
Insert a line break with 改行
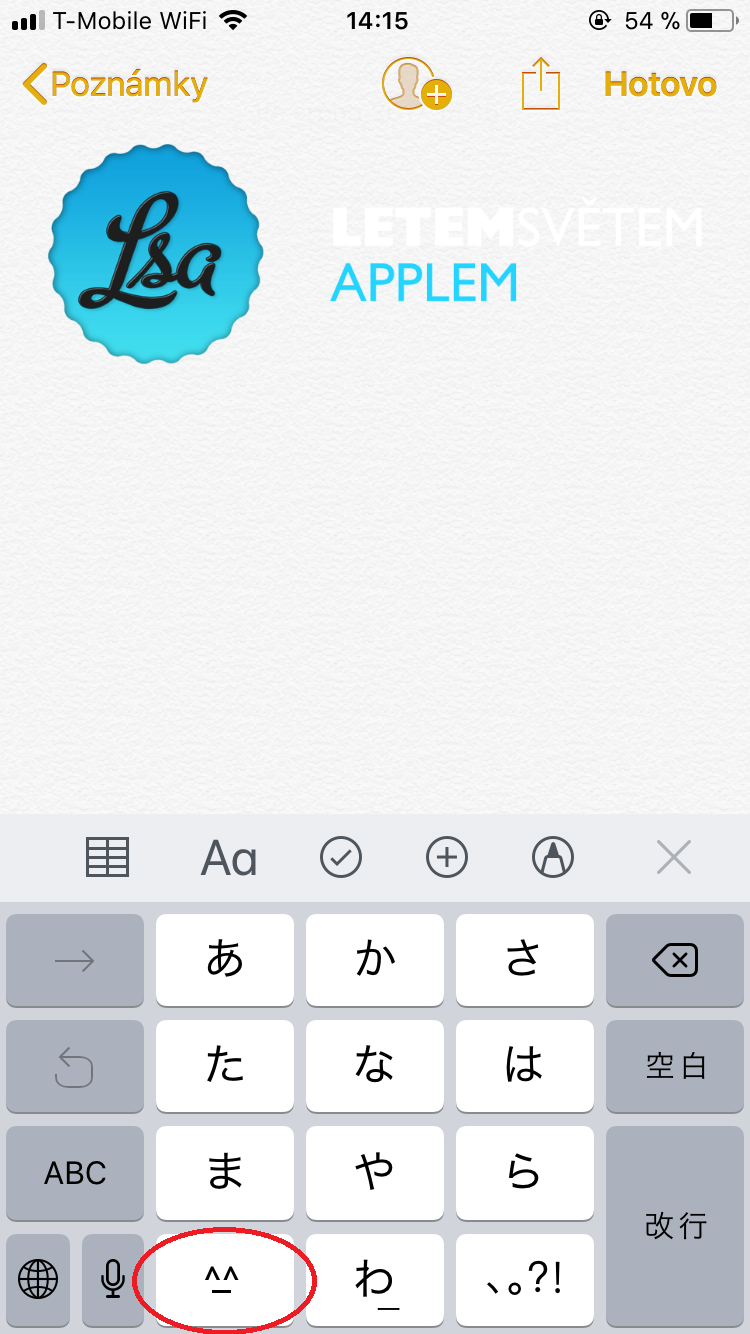[x=675, y=1225]
